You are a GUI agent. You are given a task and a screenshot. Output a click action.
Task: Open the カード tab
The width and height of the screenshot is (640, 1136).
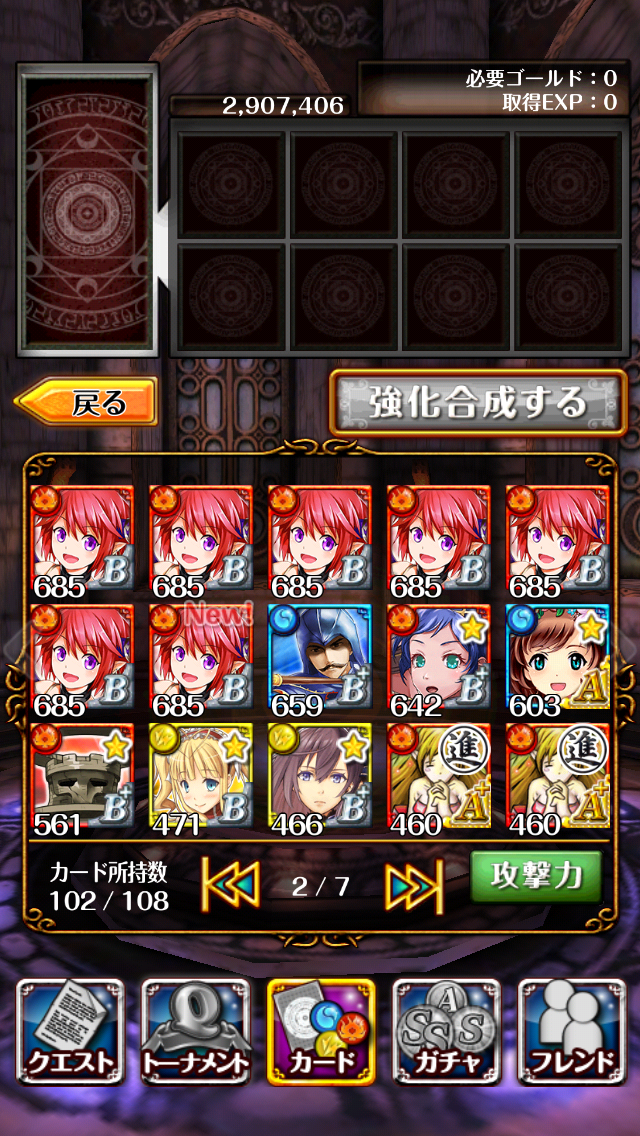(321, 1031)
